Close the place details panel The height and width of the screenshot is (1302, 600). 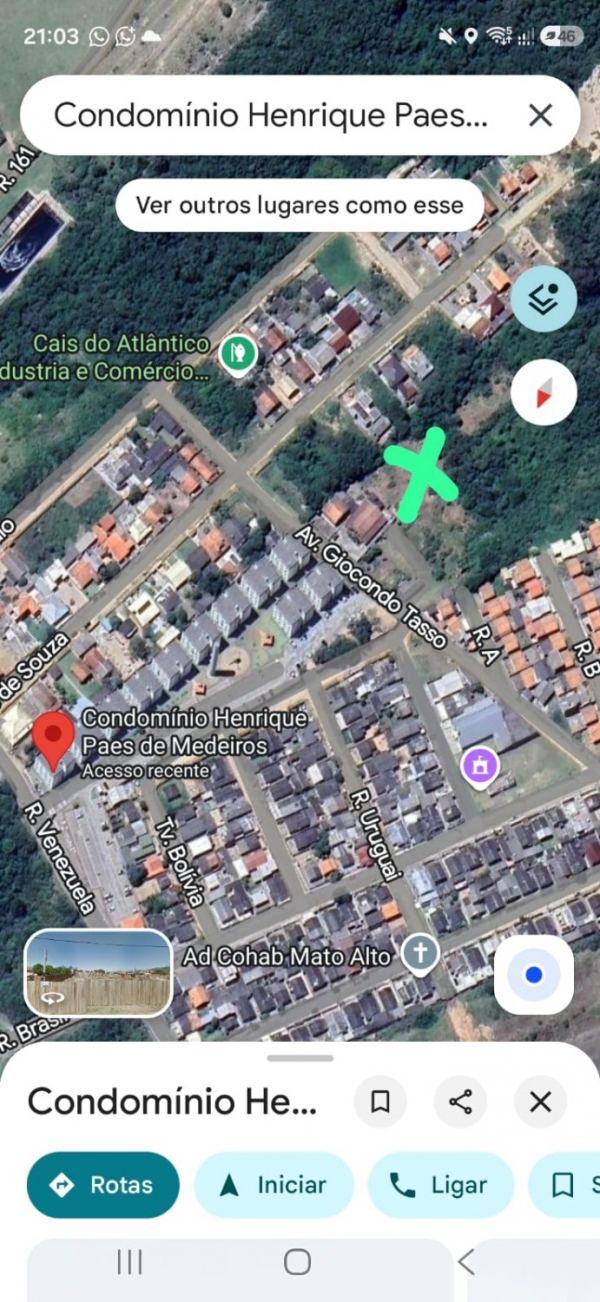click(x=540, y=1102)
